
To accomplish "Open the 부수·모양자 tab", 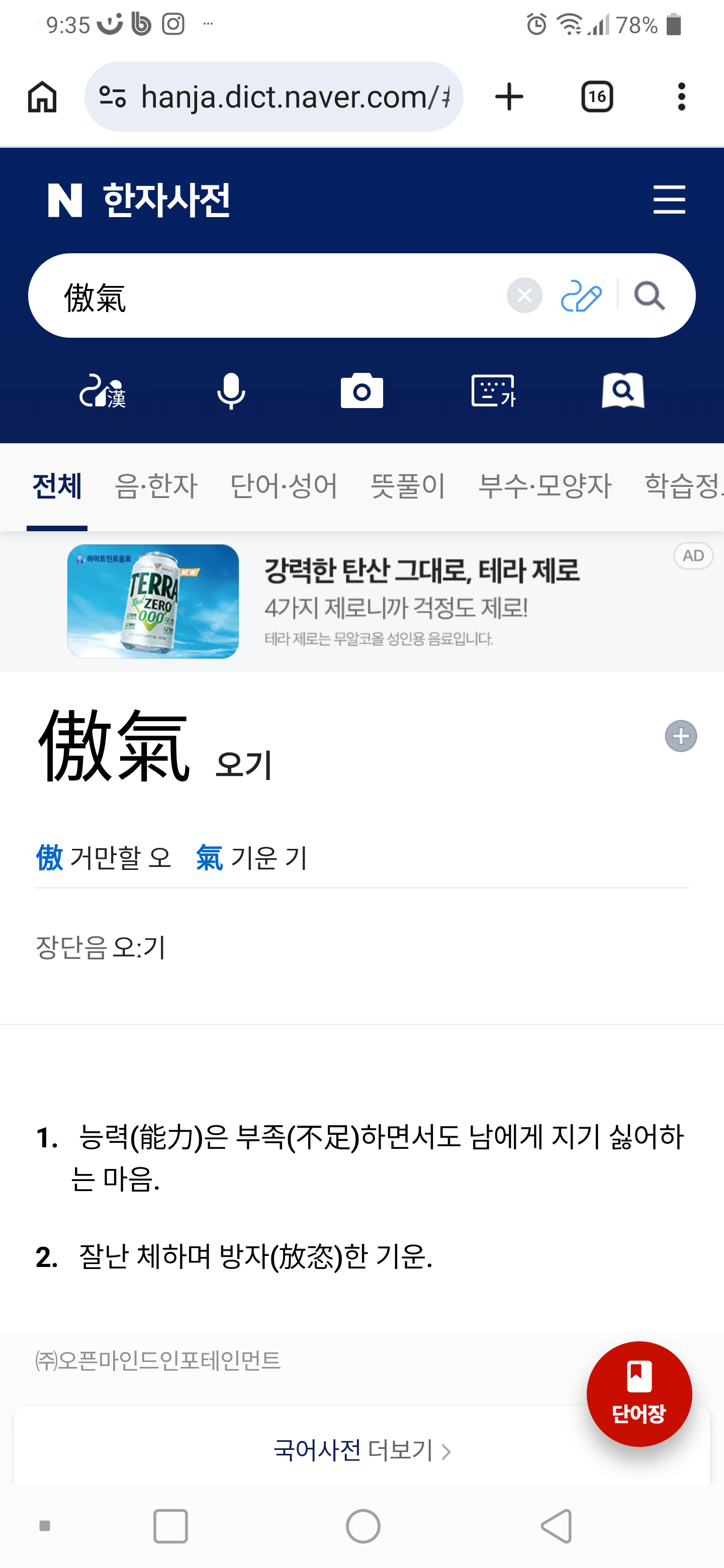I will click(x=545, y=486).
